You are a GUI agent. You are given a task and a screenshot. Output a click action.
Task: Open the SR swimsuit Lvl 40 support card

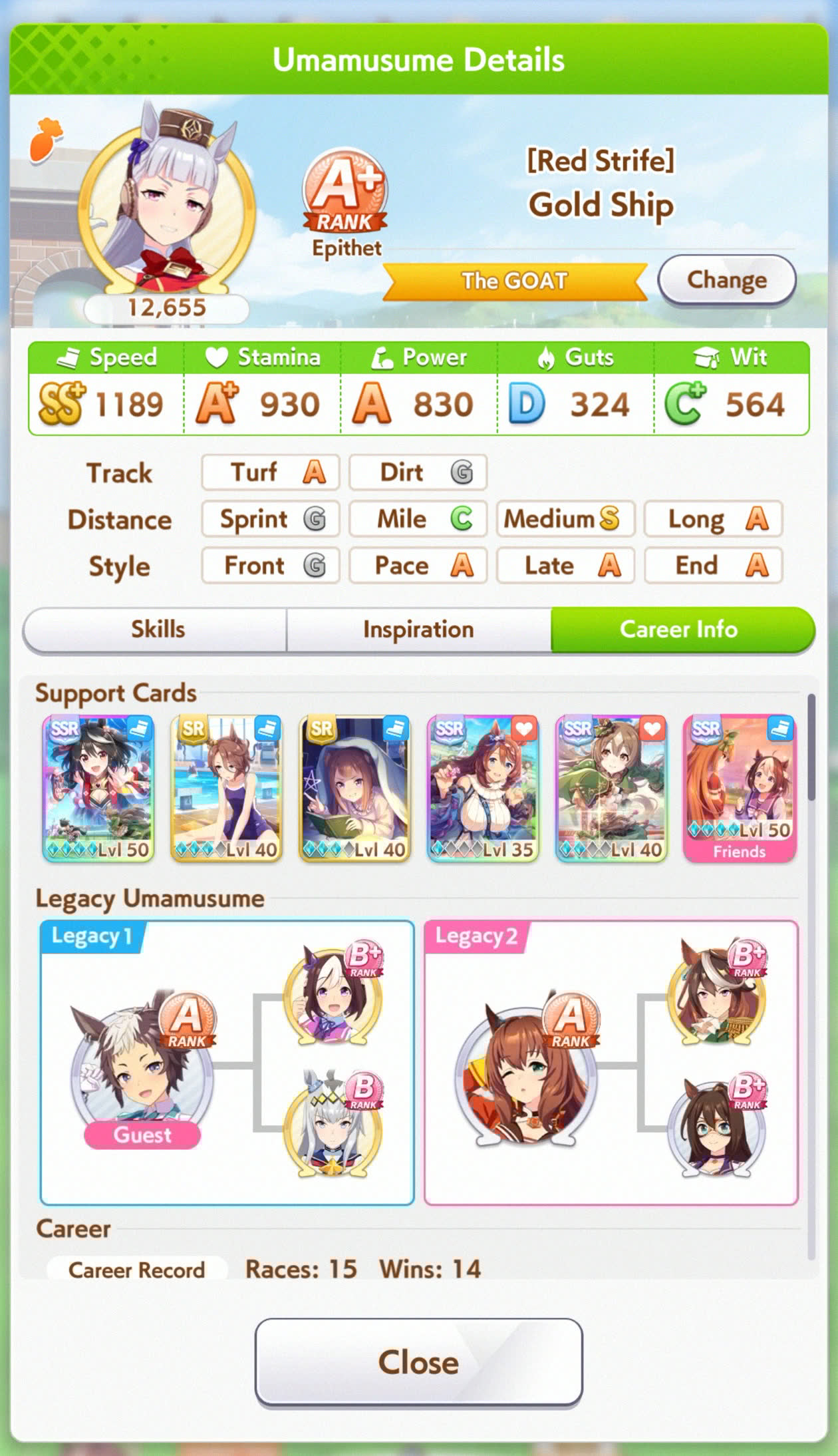(227, 789)
